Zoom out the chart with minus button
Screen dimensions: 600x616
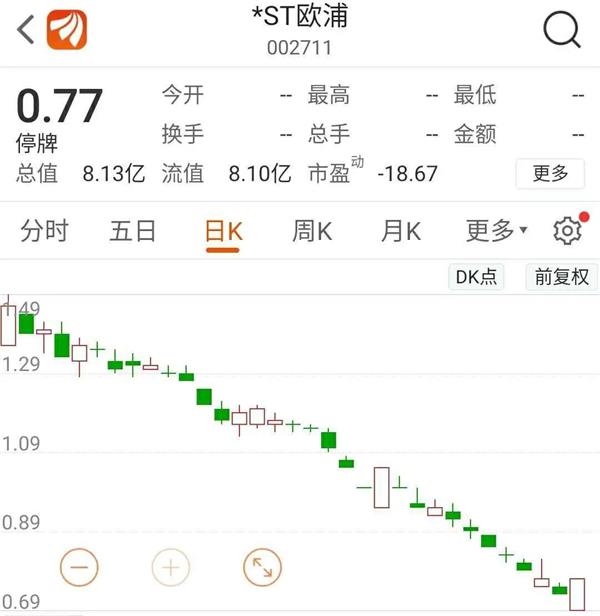[80, 568]
